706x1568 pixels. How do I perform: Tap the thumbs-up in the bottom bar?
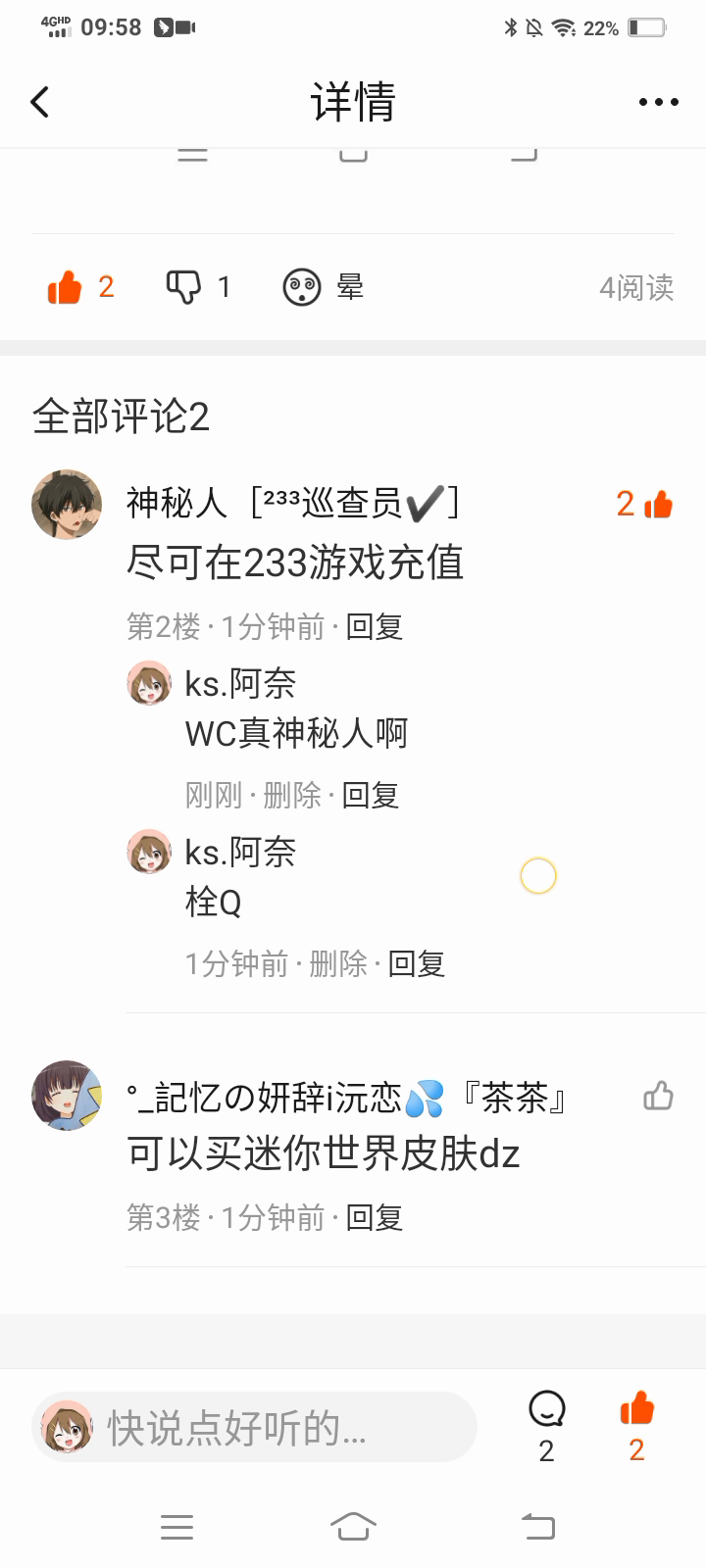tap(636, 1411)
